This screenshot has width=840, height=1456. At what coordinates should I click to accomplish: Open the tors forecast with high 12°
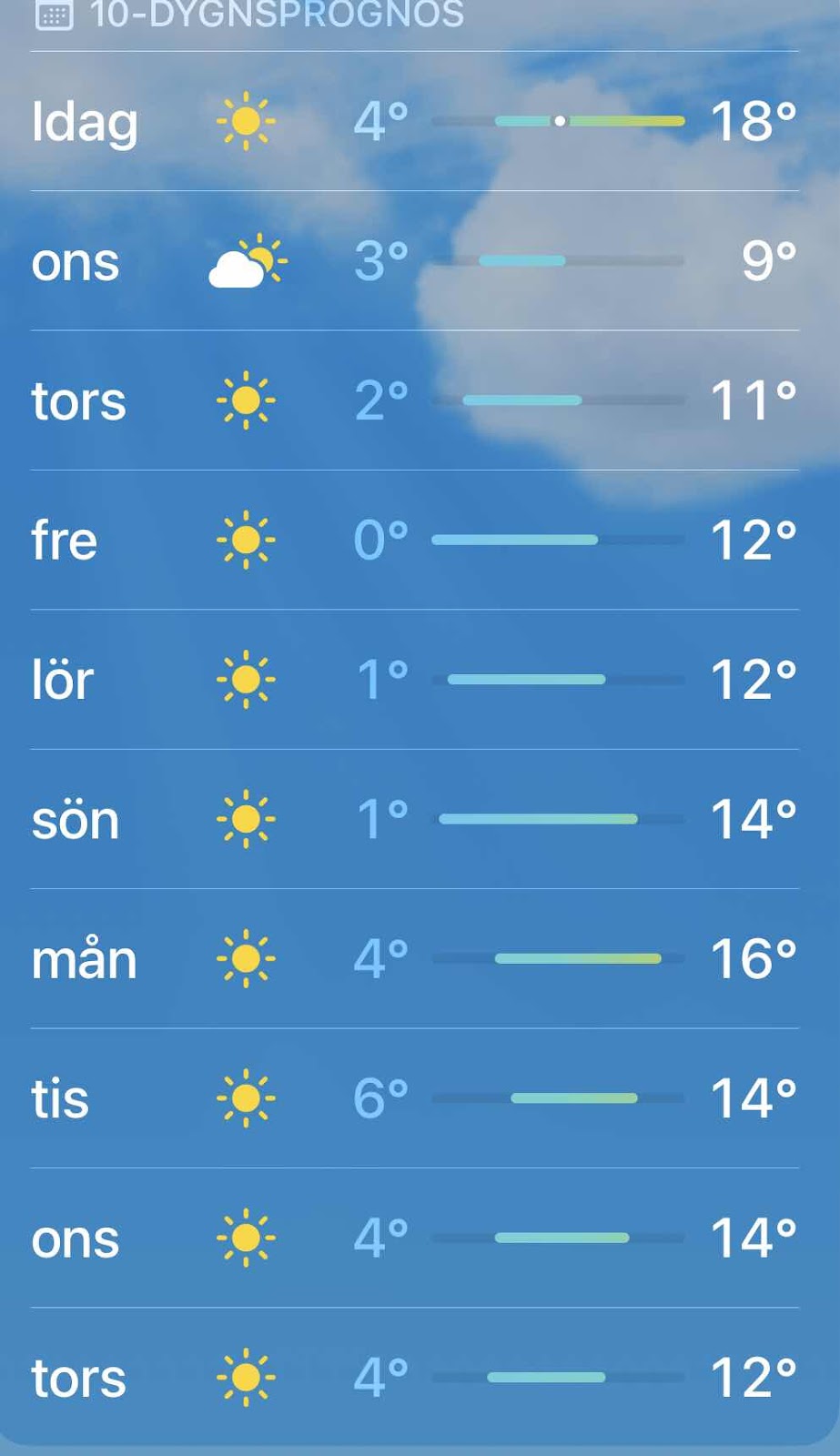[x=414, y=1377]
